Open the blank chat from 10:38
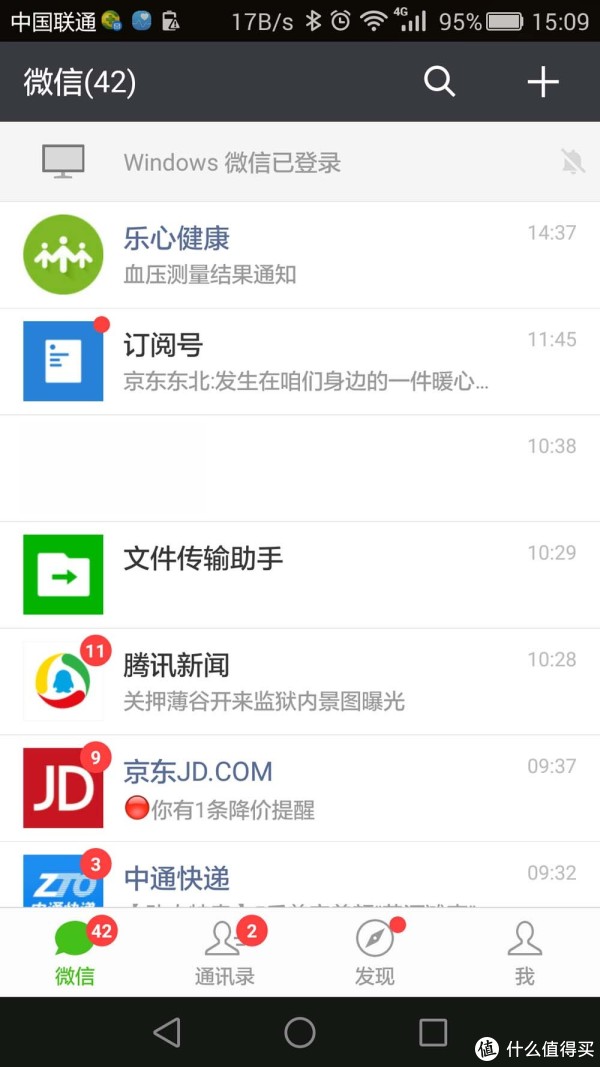 [300, 468]
